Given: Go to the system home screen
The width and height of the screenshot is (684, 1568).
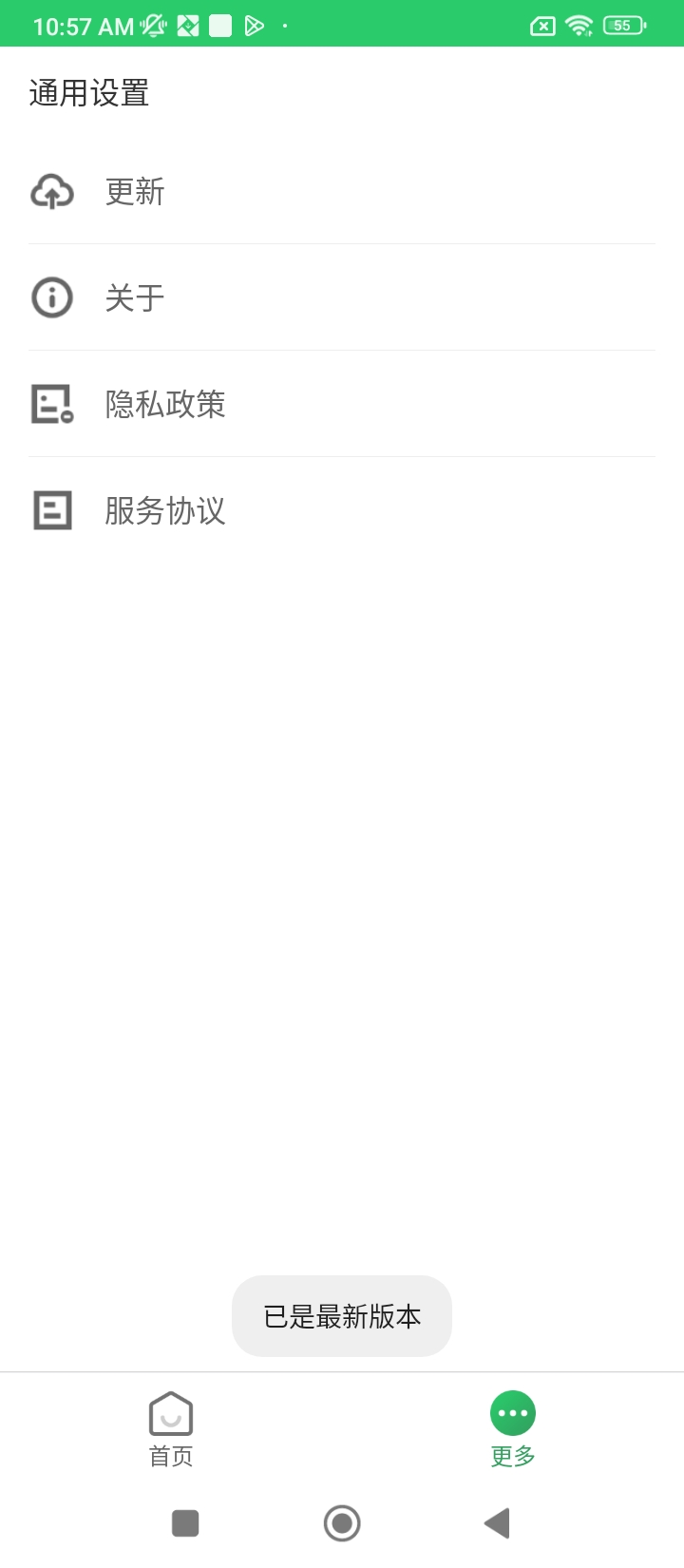Looking at the screenshot, I should [342, 1523].
